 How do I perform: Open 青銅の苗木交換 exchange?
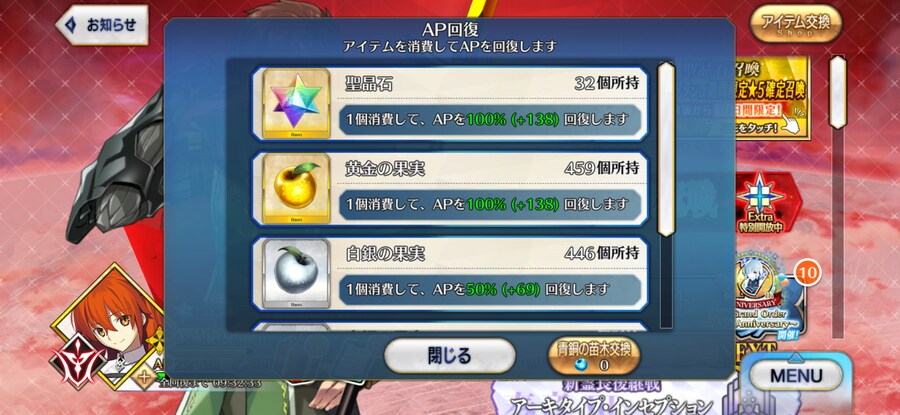[x=596, y=356]
